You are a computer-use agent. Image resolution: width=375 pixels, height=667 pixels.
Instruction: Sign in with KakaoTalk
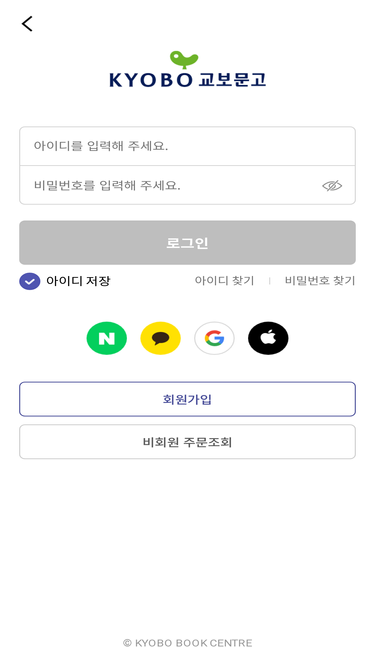click(x=160, y=338)
